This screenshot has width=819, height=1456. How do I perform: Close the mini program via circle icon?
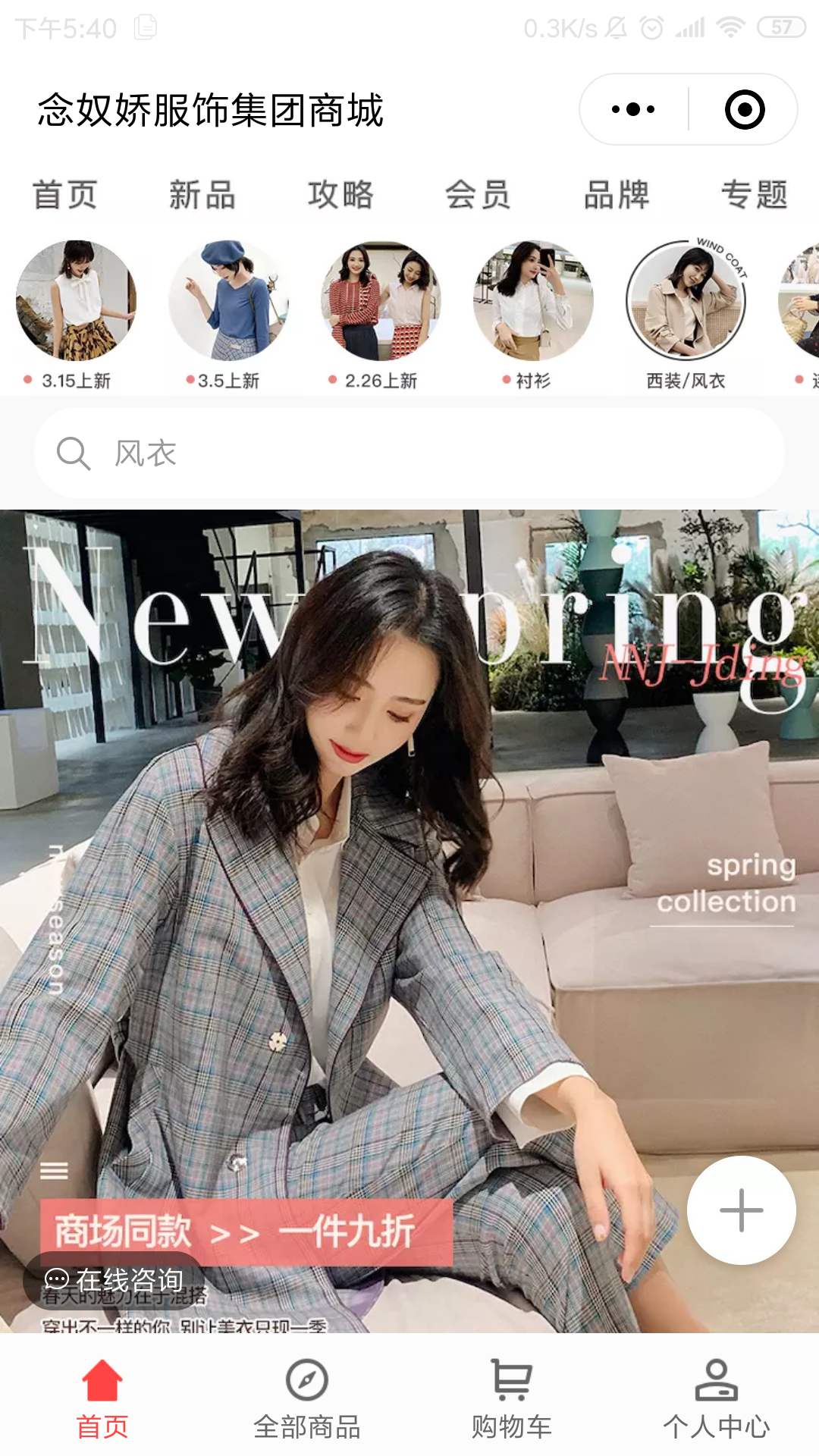[x=744, y=110]
